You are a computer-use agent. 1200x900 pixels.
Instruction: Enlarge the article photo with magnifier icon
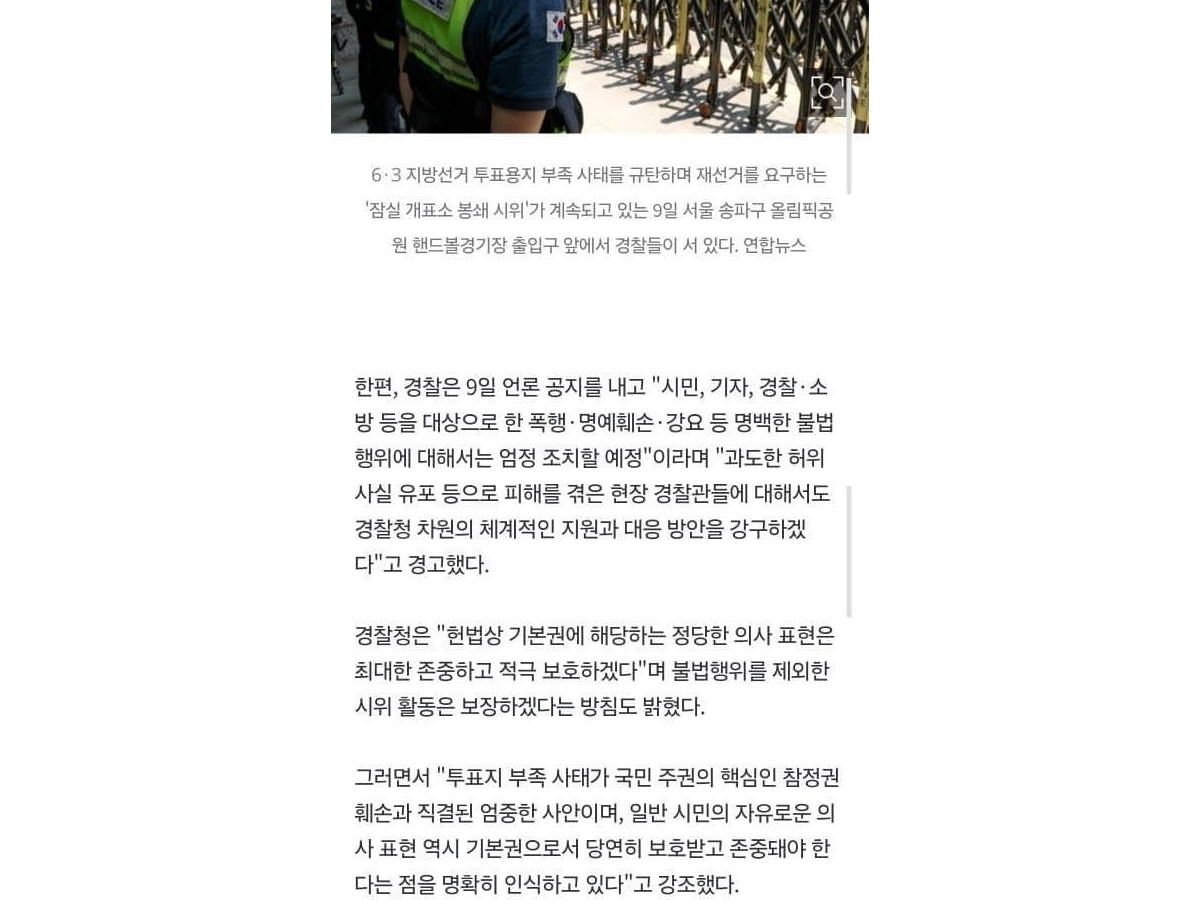point(827,93)
